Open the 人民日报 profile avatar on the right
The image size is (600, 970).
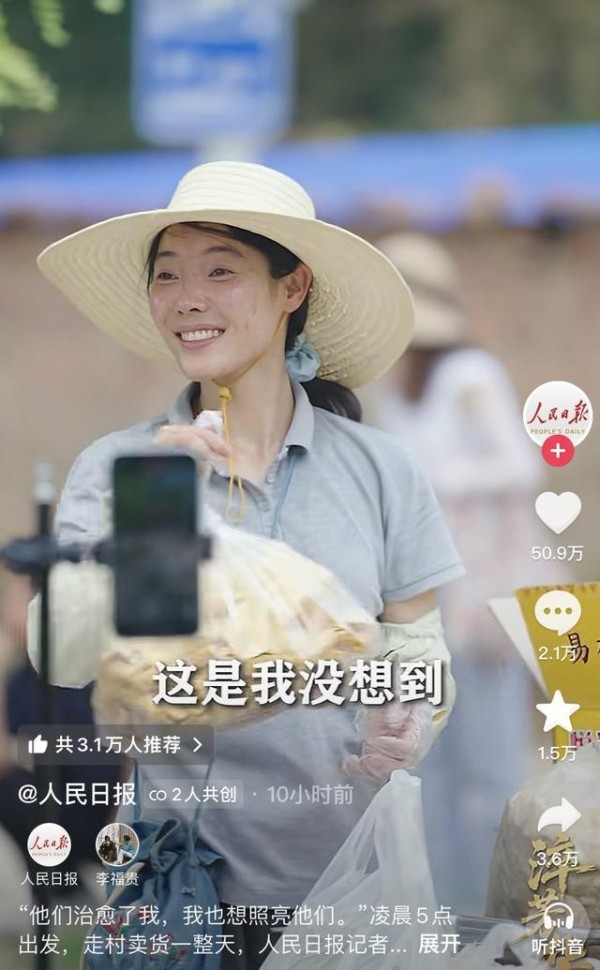coord(557,412)
